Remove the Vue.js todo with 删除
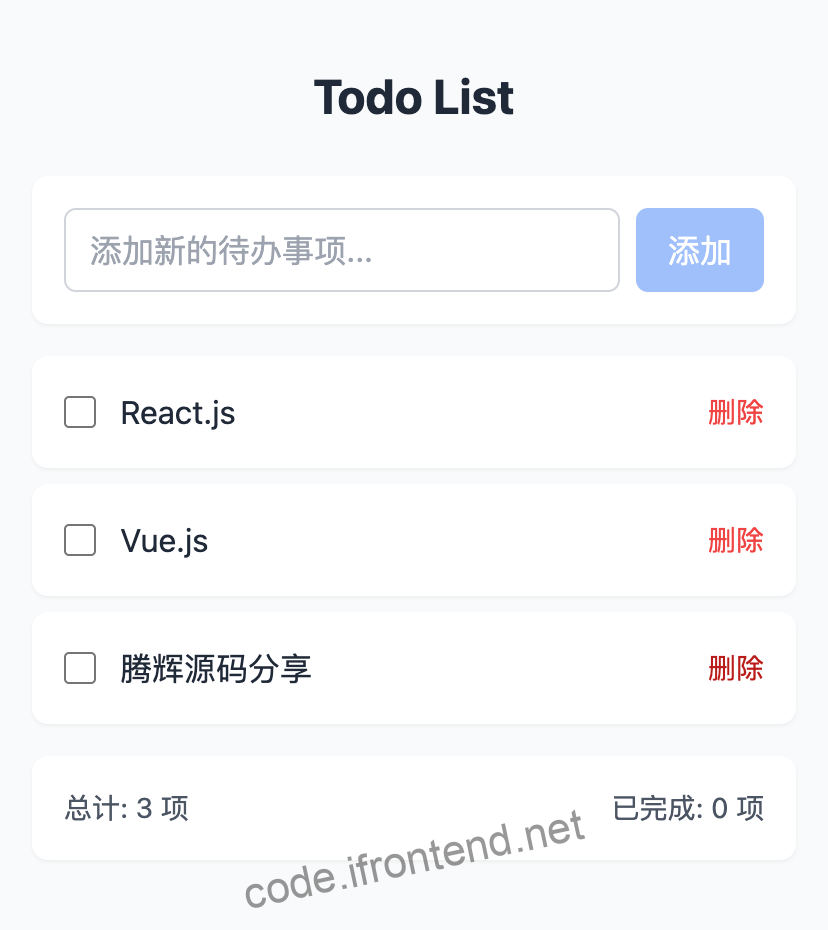The width and height of the screenshot is (828, 930). point(735,540)
